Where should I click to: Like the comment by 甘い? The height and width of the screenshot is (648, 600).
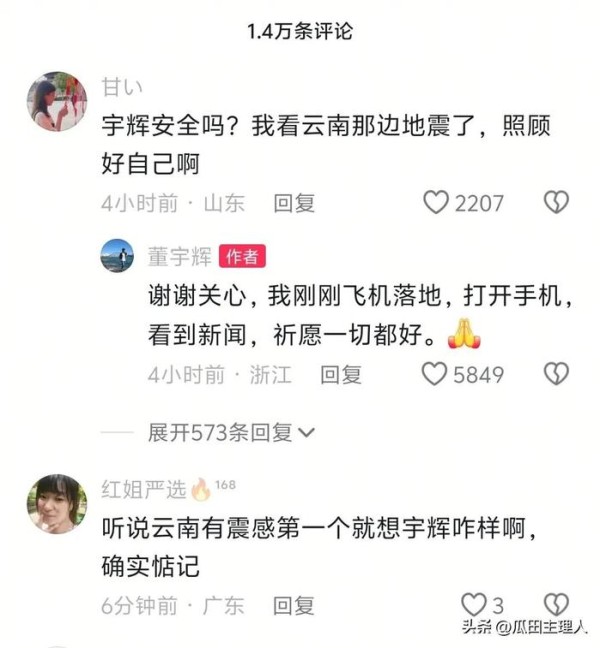436,203
